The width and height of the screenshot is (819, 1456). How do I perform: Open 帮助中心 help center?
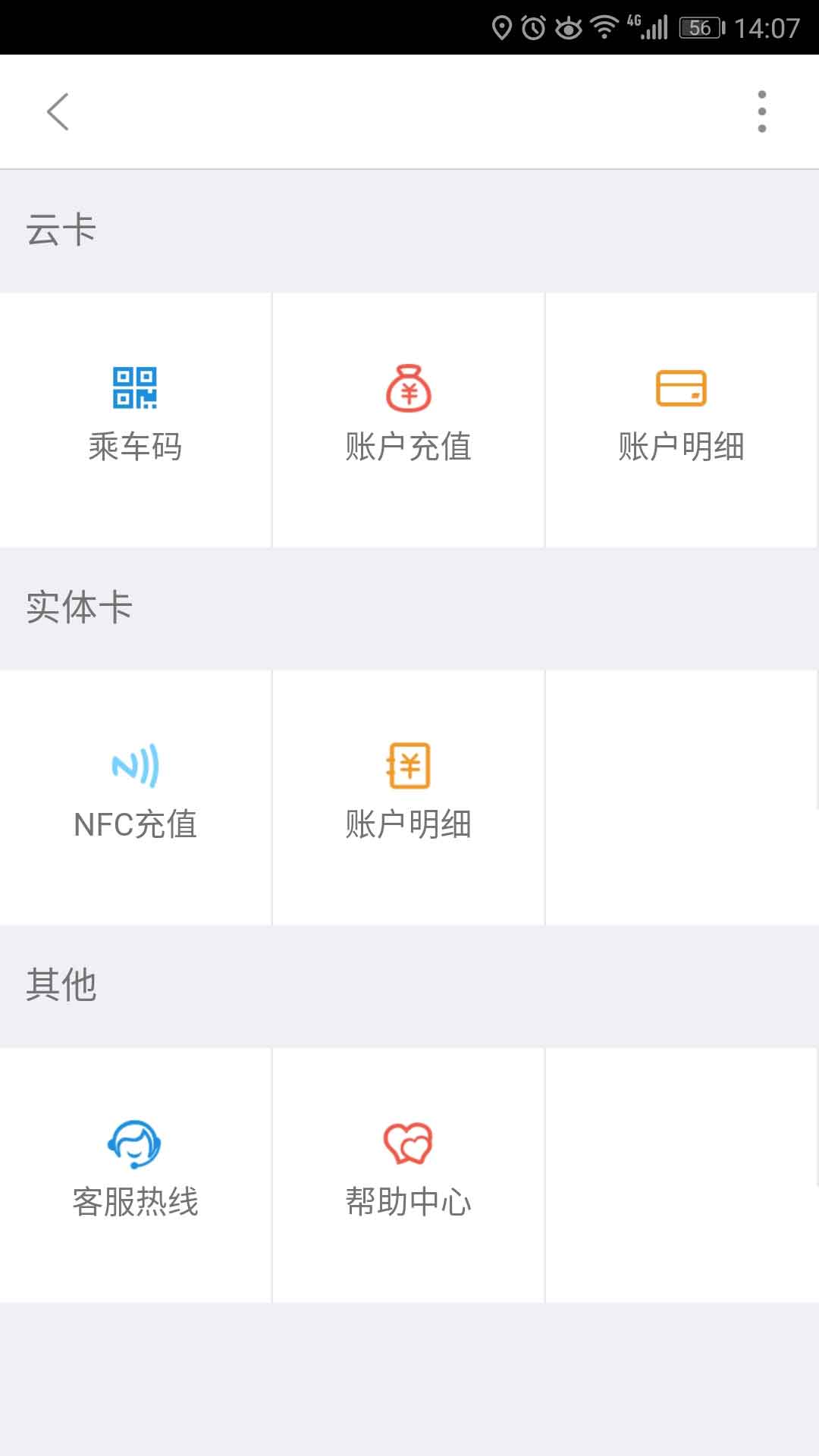408,1175
